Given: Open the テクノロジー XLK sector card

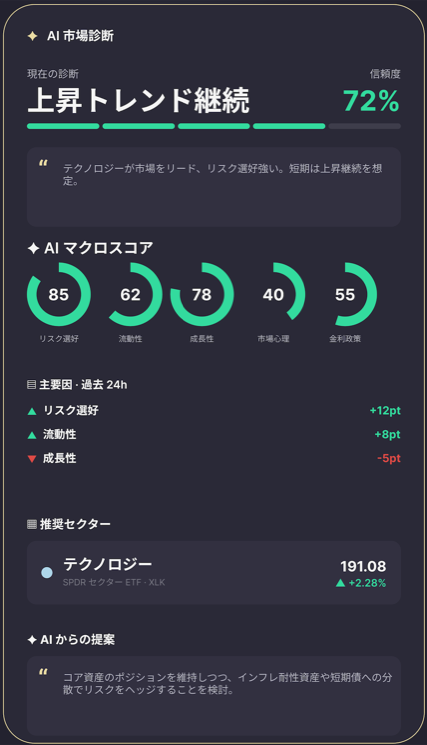Looking at the screenshot, I should coord(214,572).
